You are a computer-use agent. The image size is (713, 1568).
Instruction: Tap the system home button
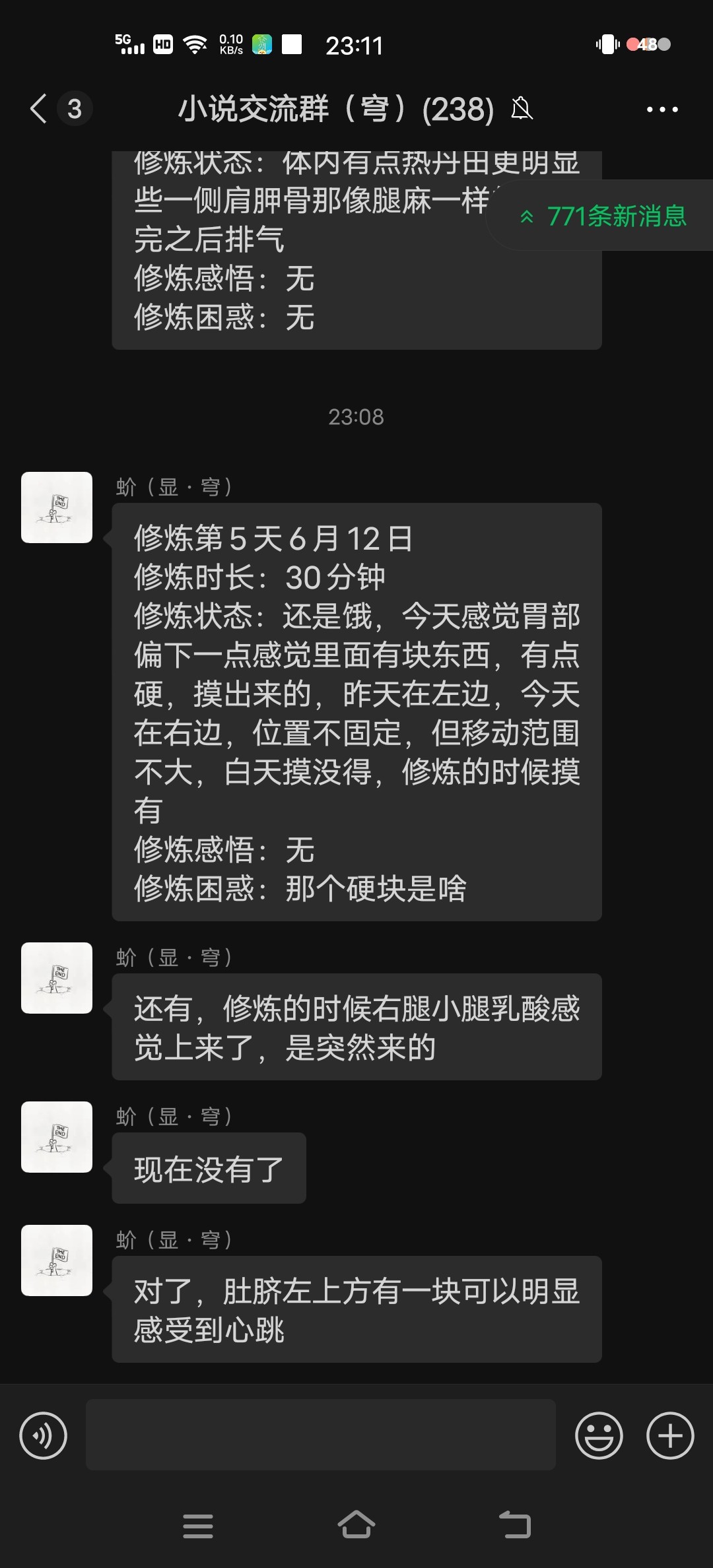click(356, 1525)
